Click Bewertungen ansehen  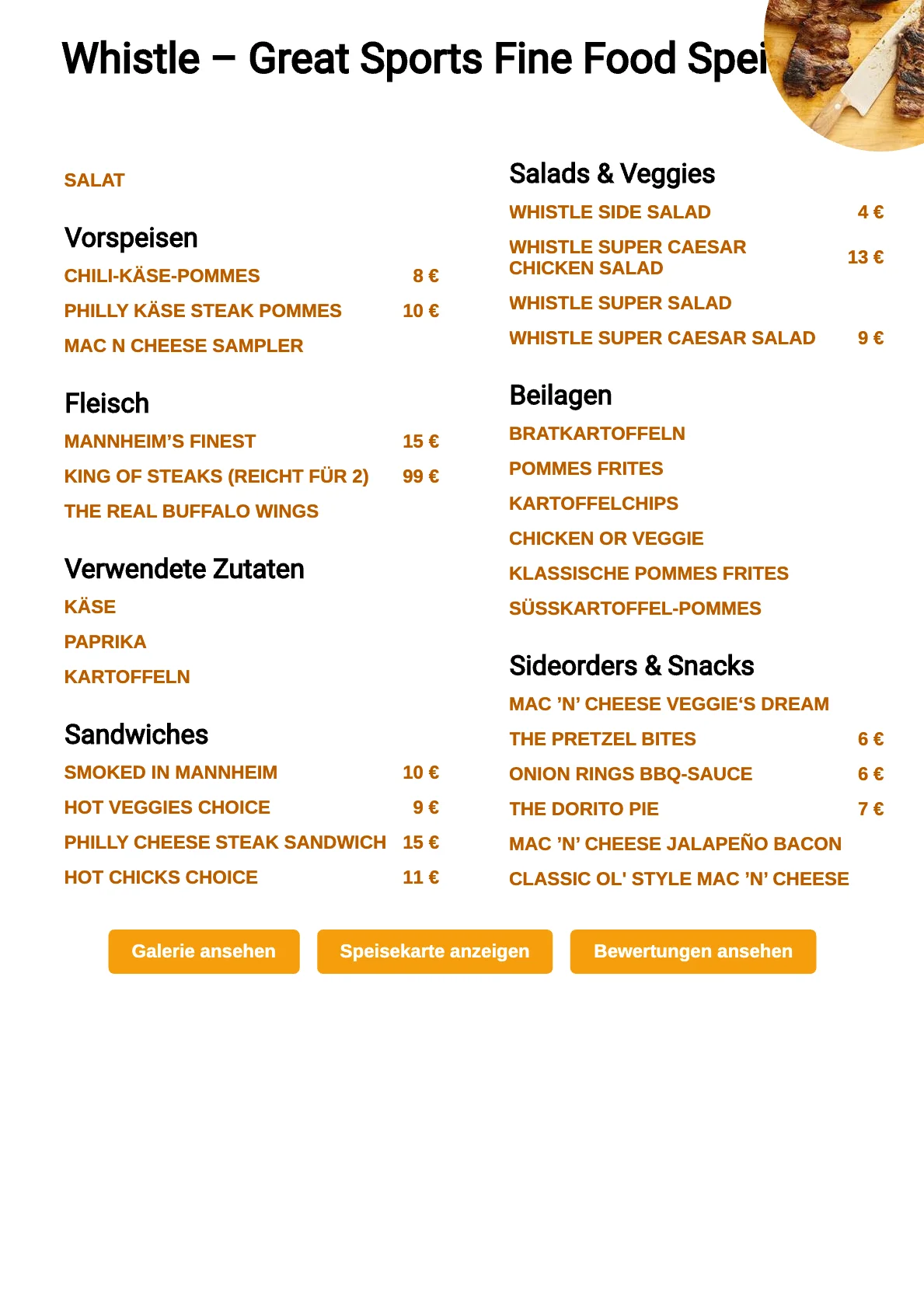[692, 951]
